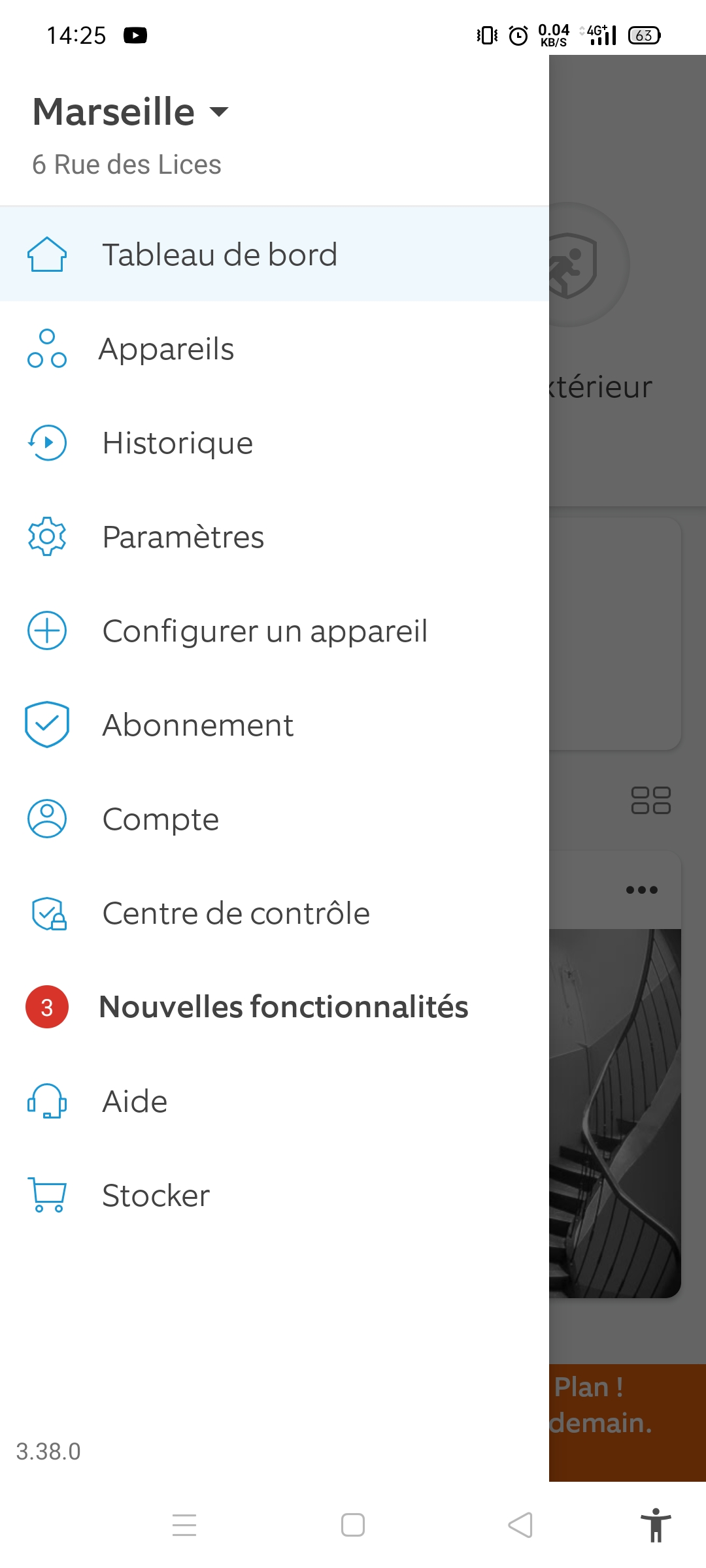Open Paramètres

click(x=275, y=536)
